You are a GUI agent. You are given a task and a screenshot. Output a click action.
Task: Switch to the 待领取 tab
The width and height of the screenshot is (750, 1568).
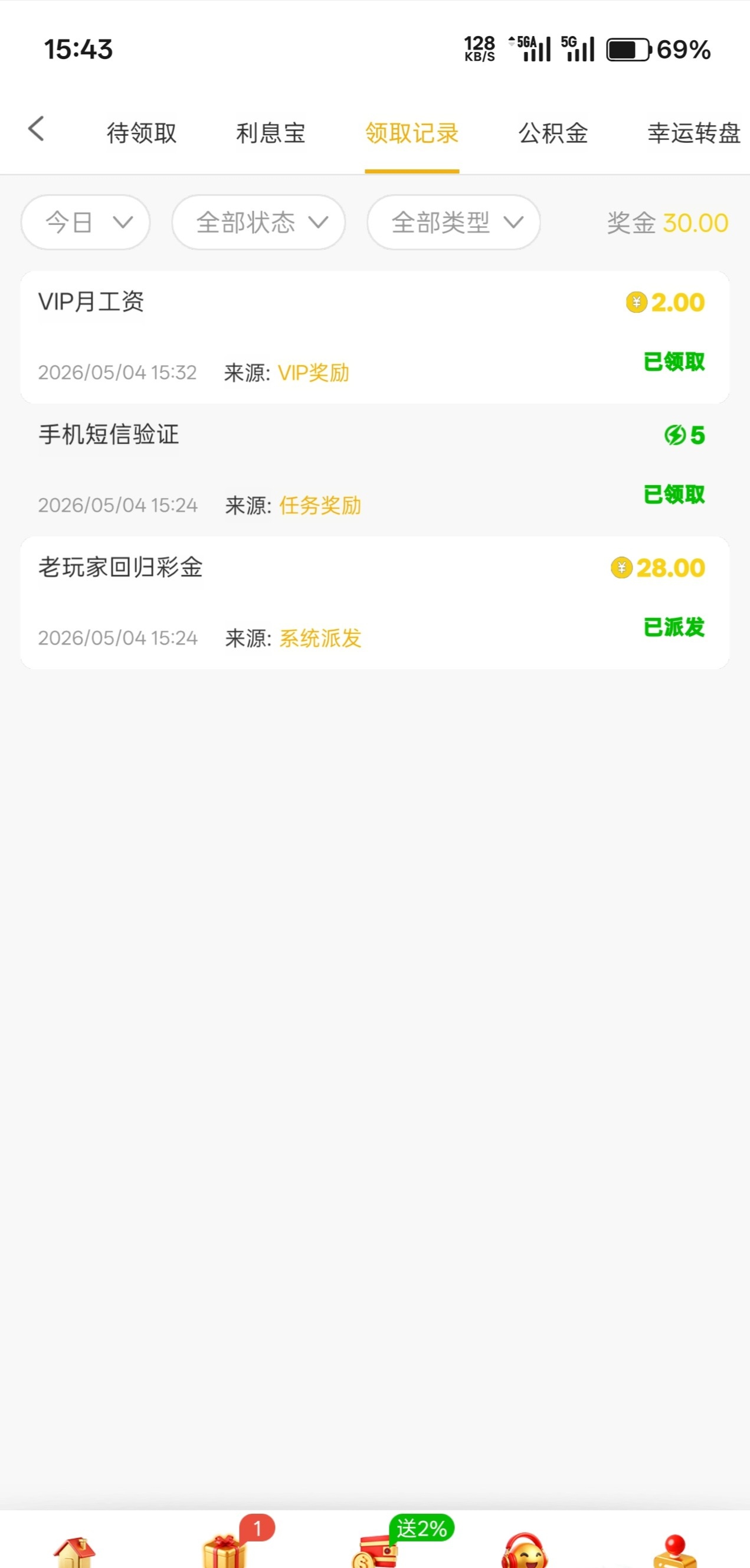point(142,133)
